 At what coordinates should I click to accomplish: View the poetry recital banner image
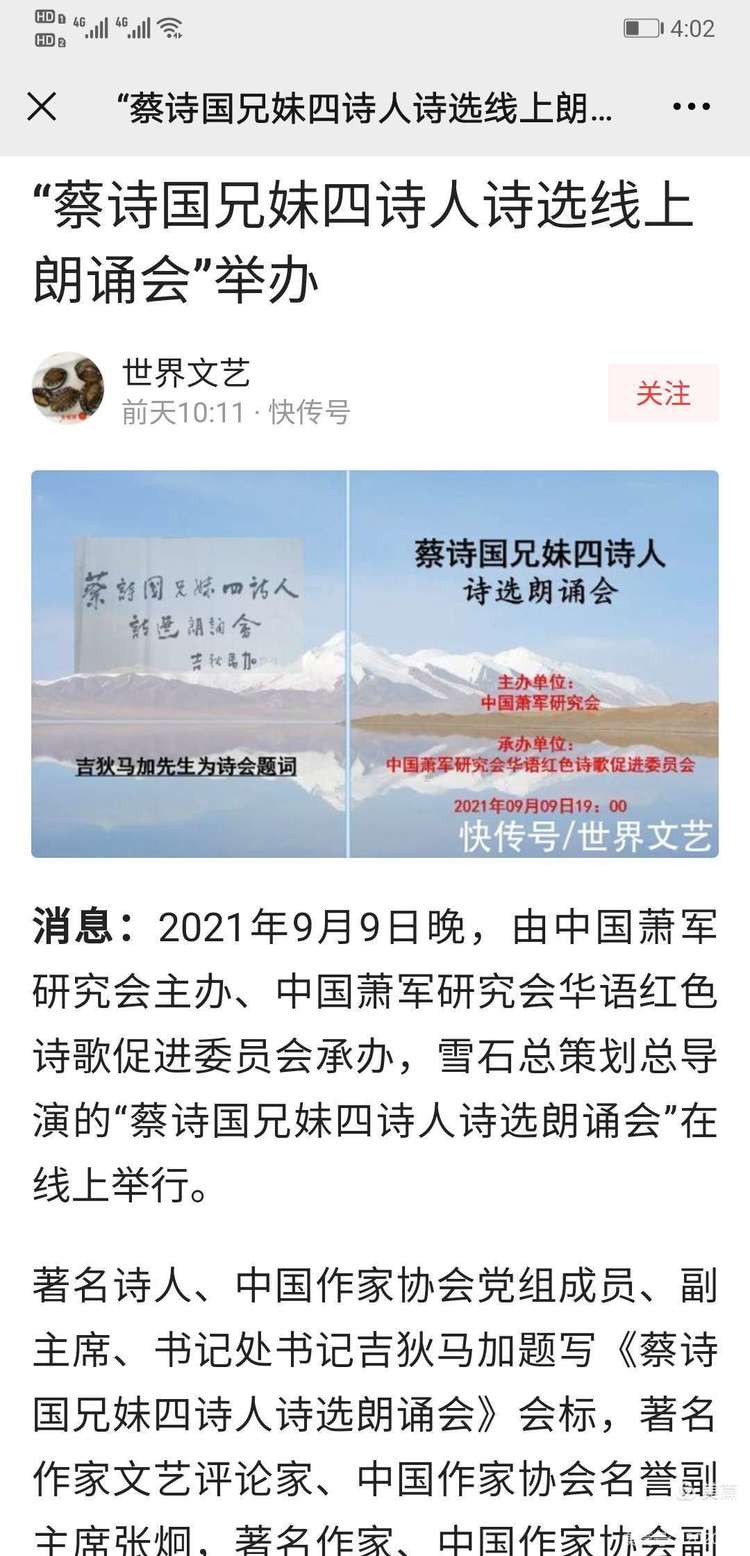click(375, 664)
